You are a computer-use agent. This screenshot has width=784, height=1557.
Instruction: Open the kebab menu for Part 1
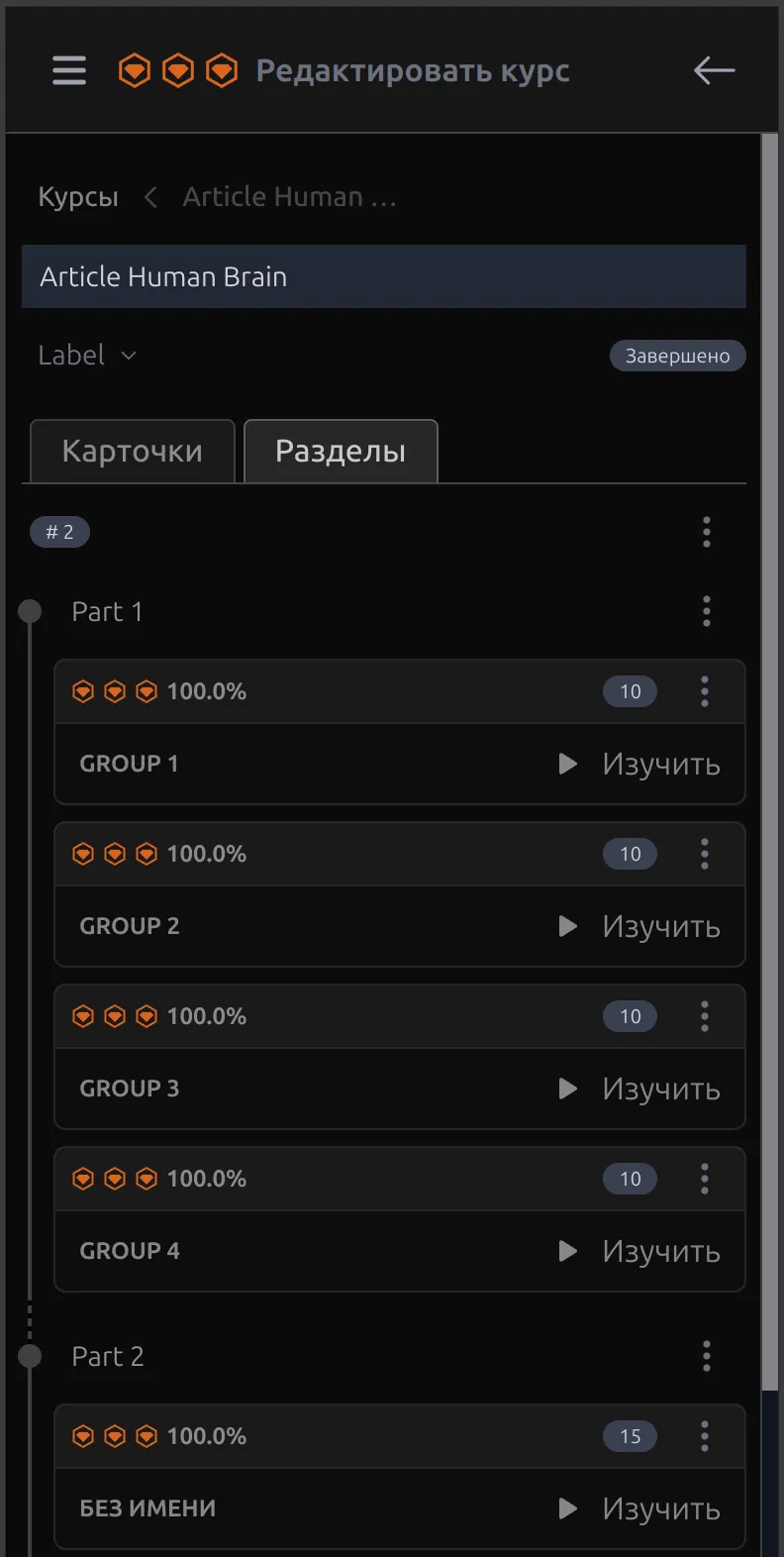(707, 611)
